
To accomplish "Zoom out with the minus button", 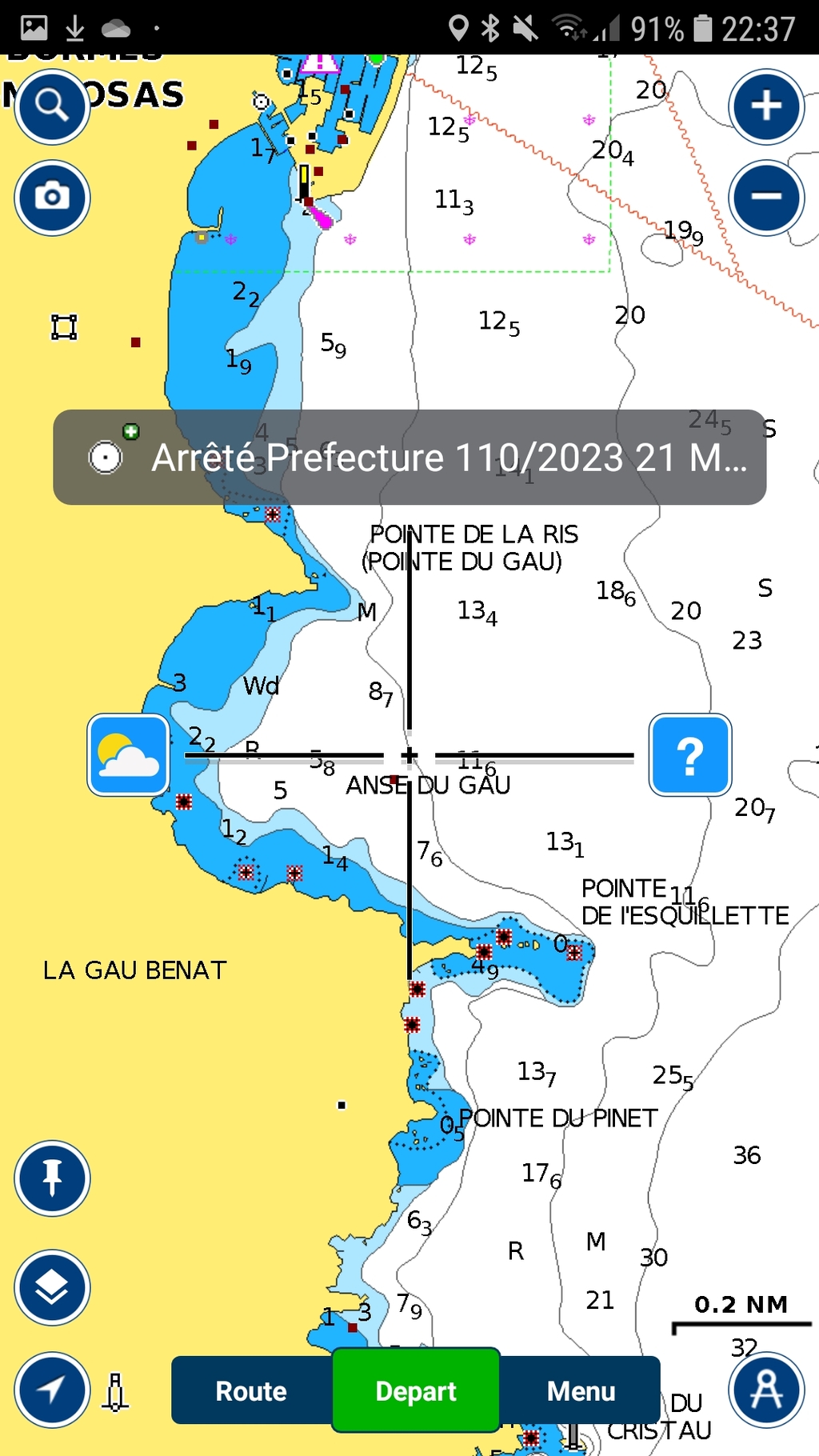I will [766, 198].
